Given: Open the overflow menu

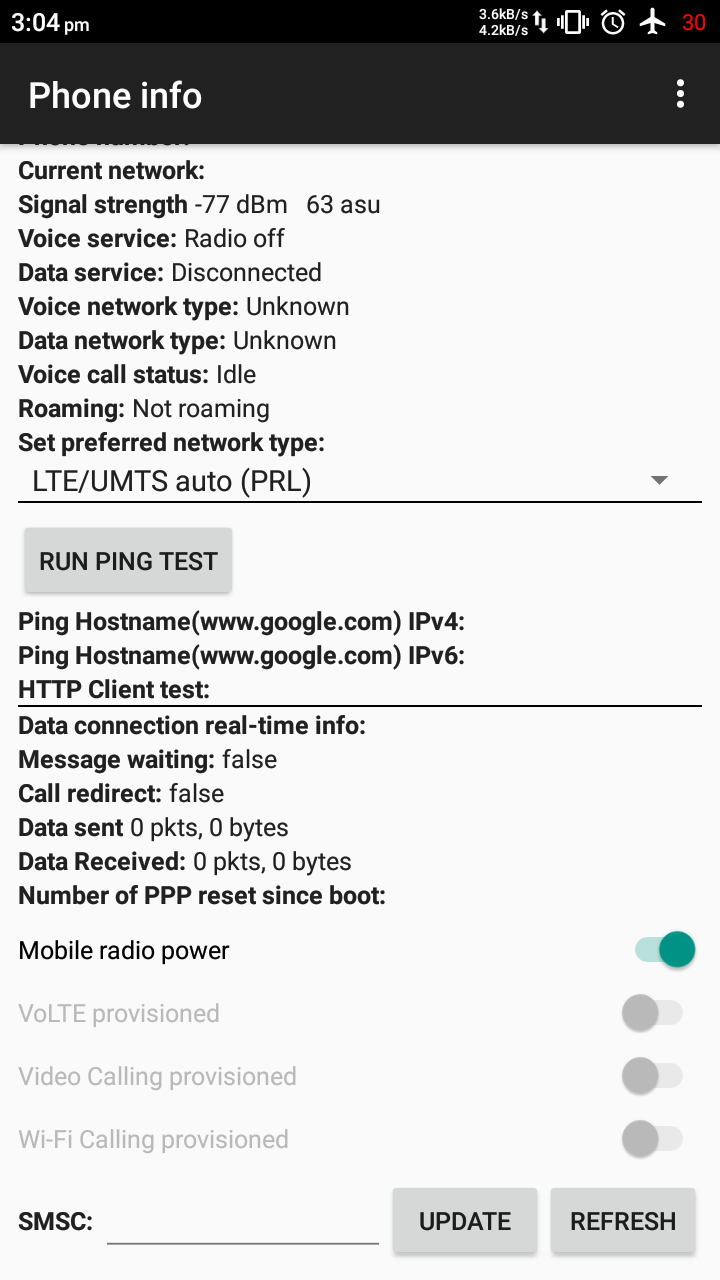Looking at the screenshot, I should (680, 95).
